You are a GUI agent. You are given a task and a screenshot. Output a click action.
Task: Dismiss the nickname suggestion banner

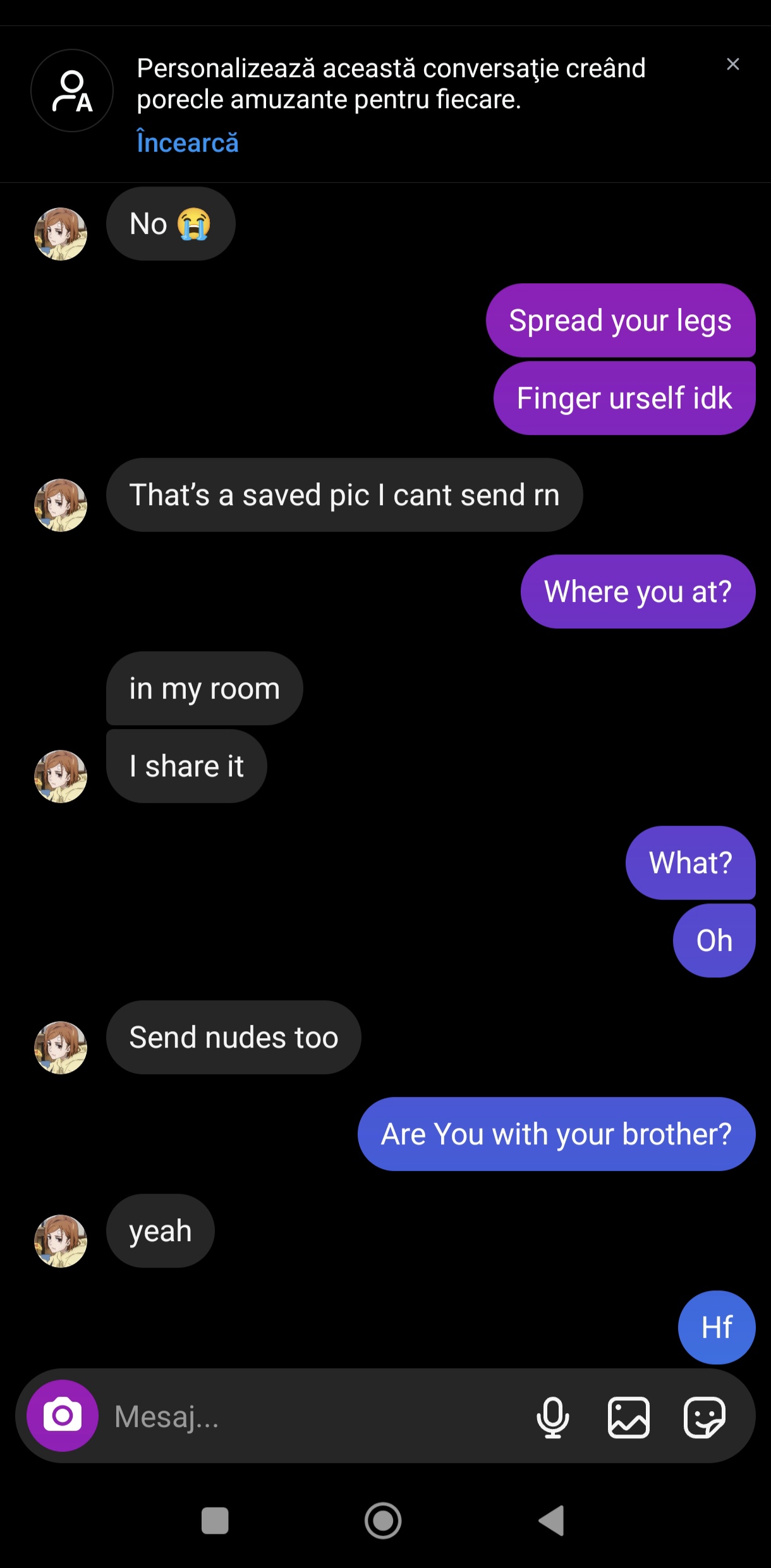pos(732,64)
